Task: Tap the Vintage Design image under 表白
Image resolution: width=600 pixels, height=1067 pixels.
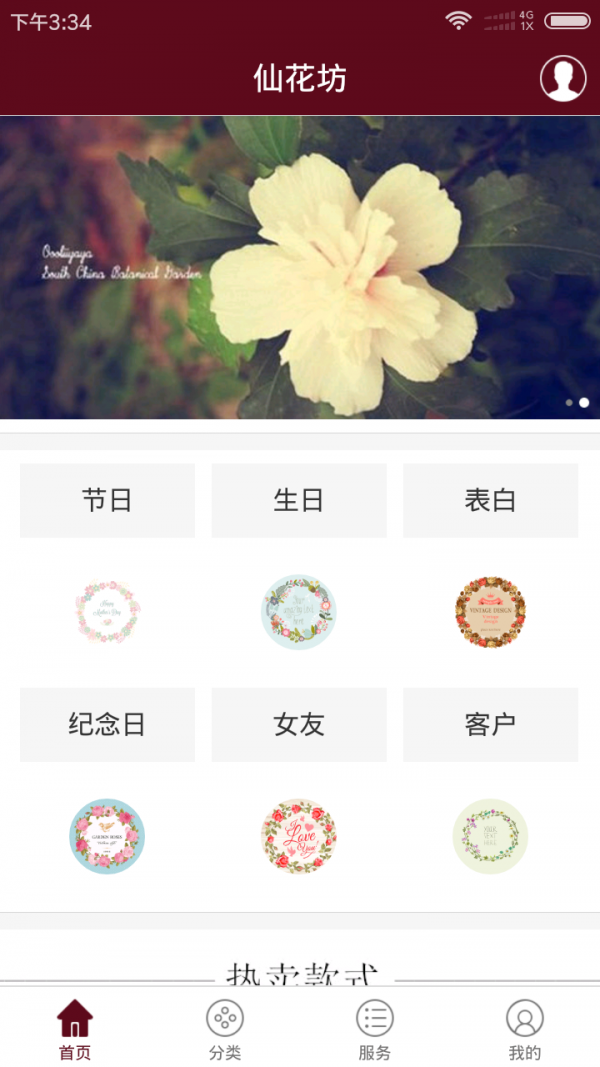Action: coord(490,612)
